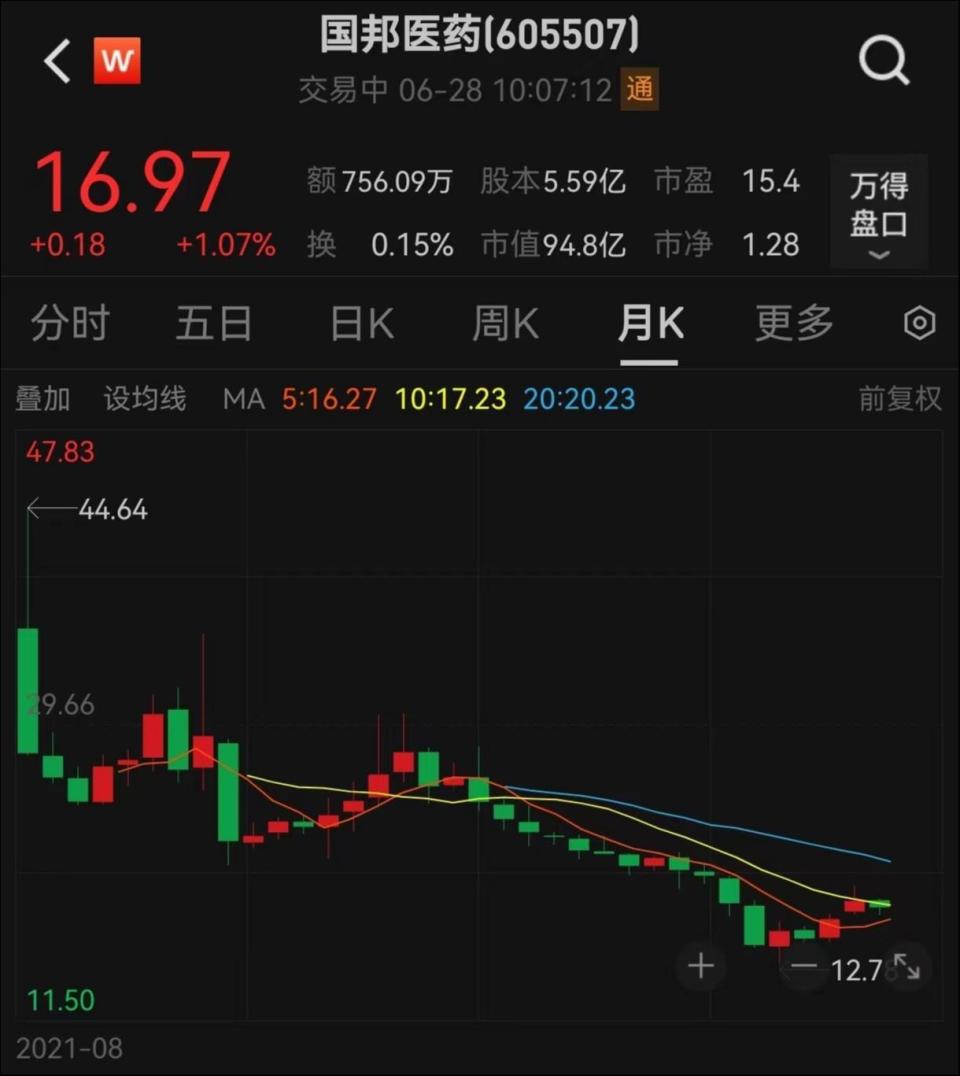Open chart settings via the gear icon
This screenshot has height=1076, width=960.
pyautogui.click(x=917, y=322)
